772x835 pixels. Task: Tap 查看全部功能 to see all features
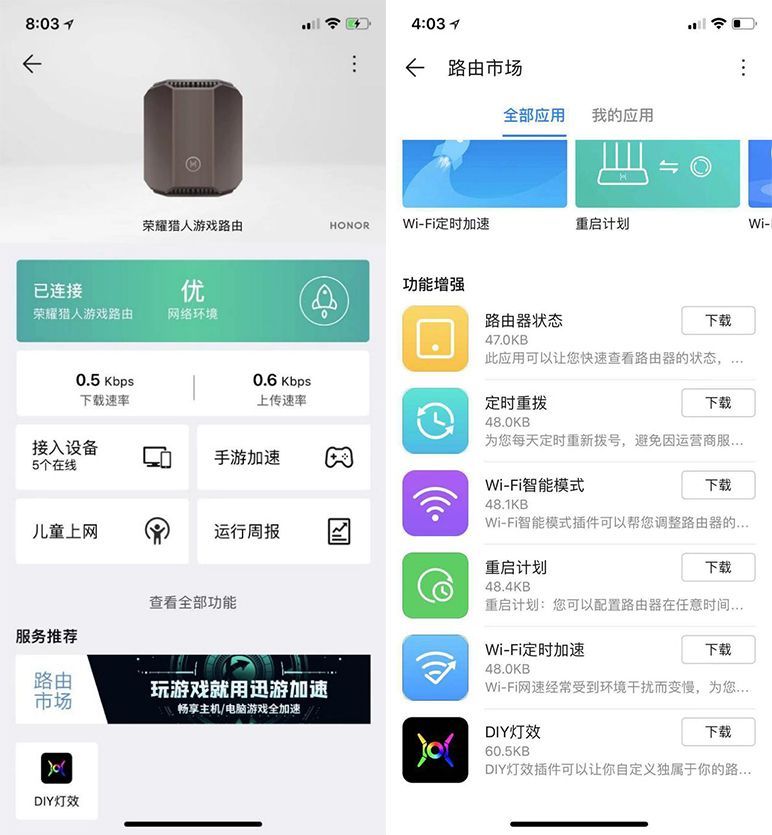click(193, 602)
